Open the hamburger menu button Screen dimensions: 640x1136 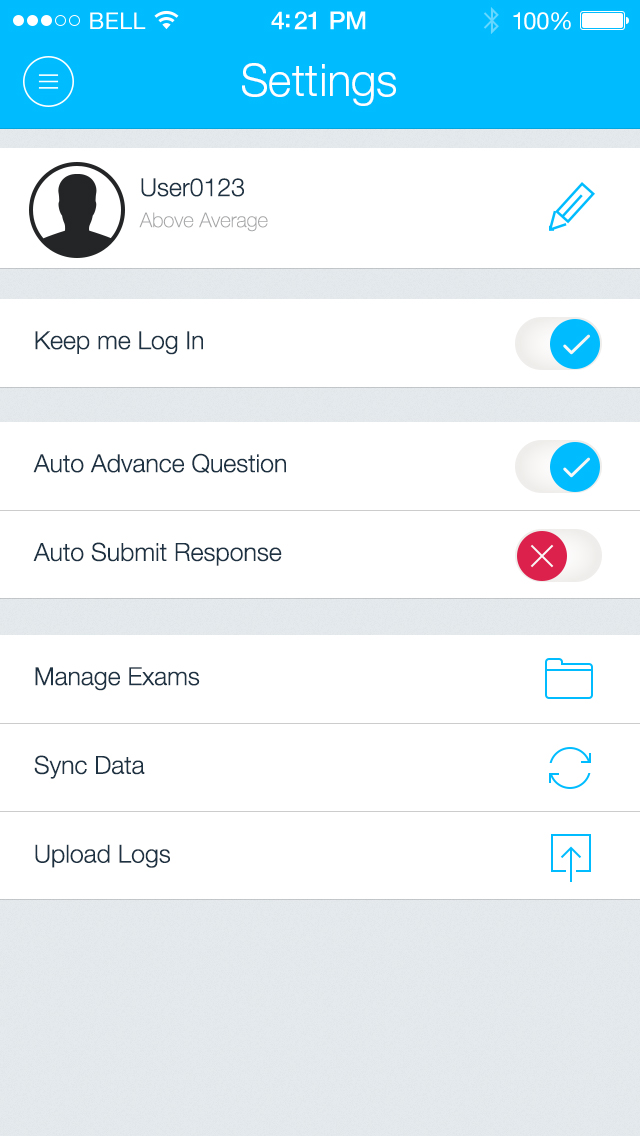48,81
